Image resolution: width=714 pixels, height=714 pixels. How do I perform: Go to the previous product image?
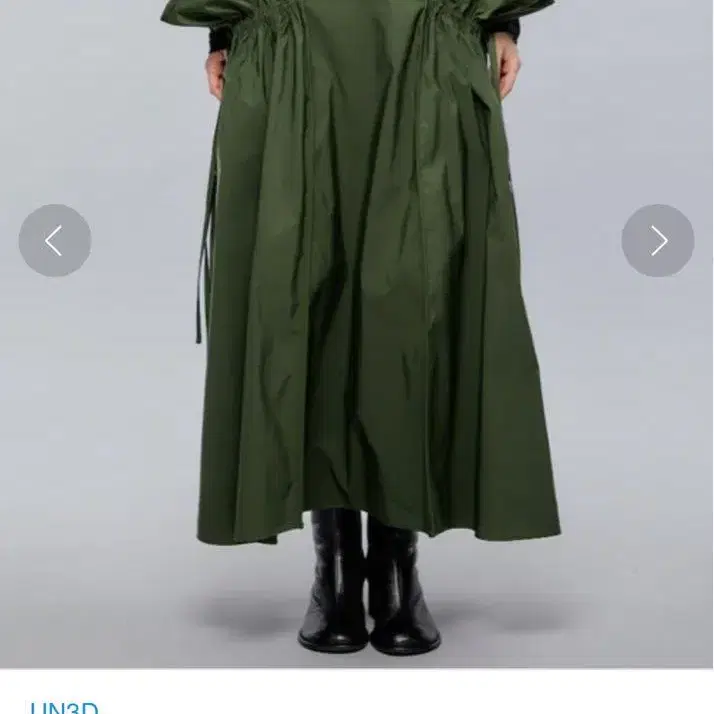(x=55, y=240)
